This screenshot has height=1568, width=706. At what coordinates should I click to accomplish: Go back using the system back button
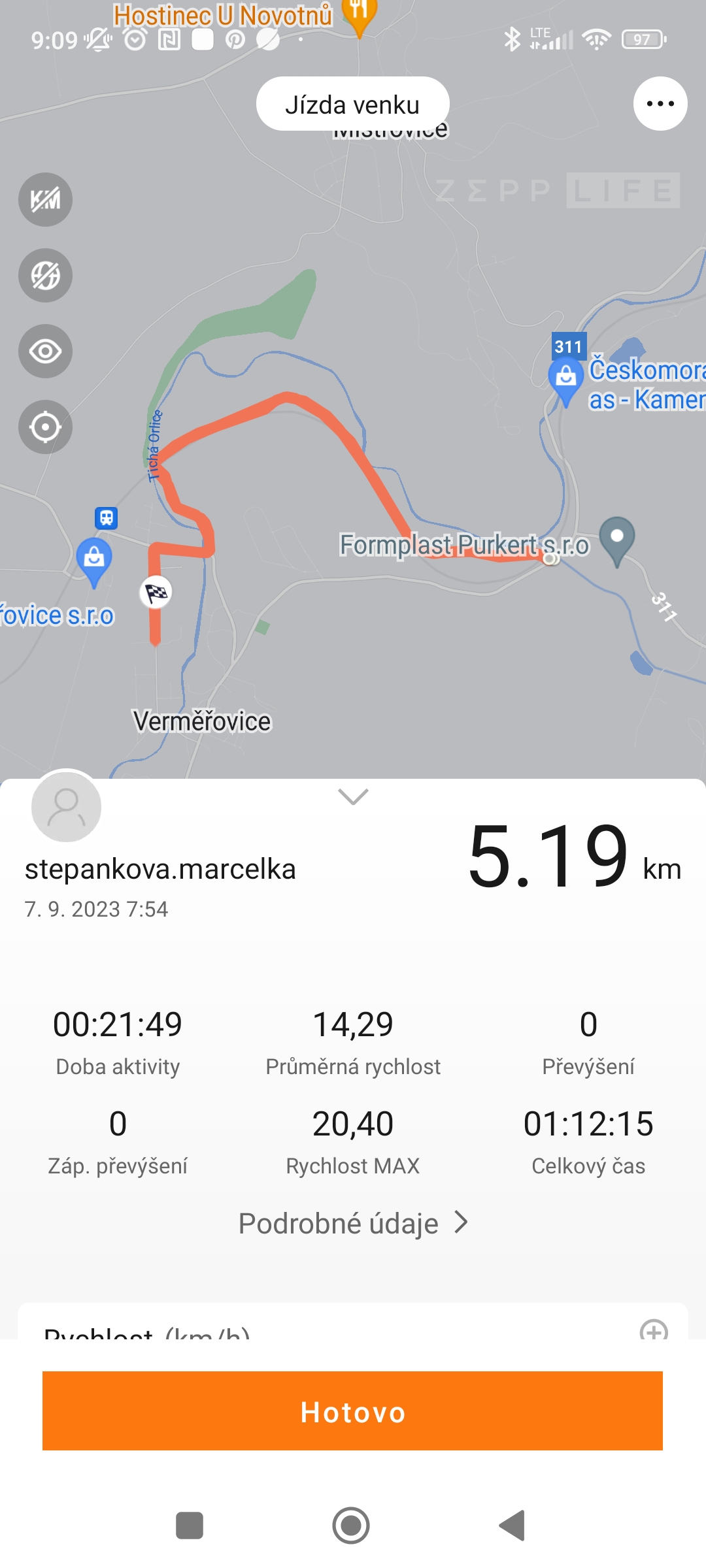click(x=513, y=1526)
